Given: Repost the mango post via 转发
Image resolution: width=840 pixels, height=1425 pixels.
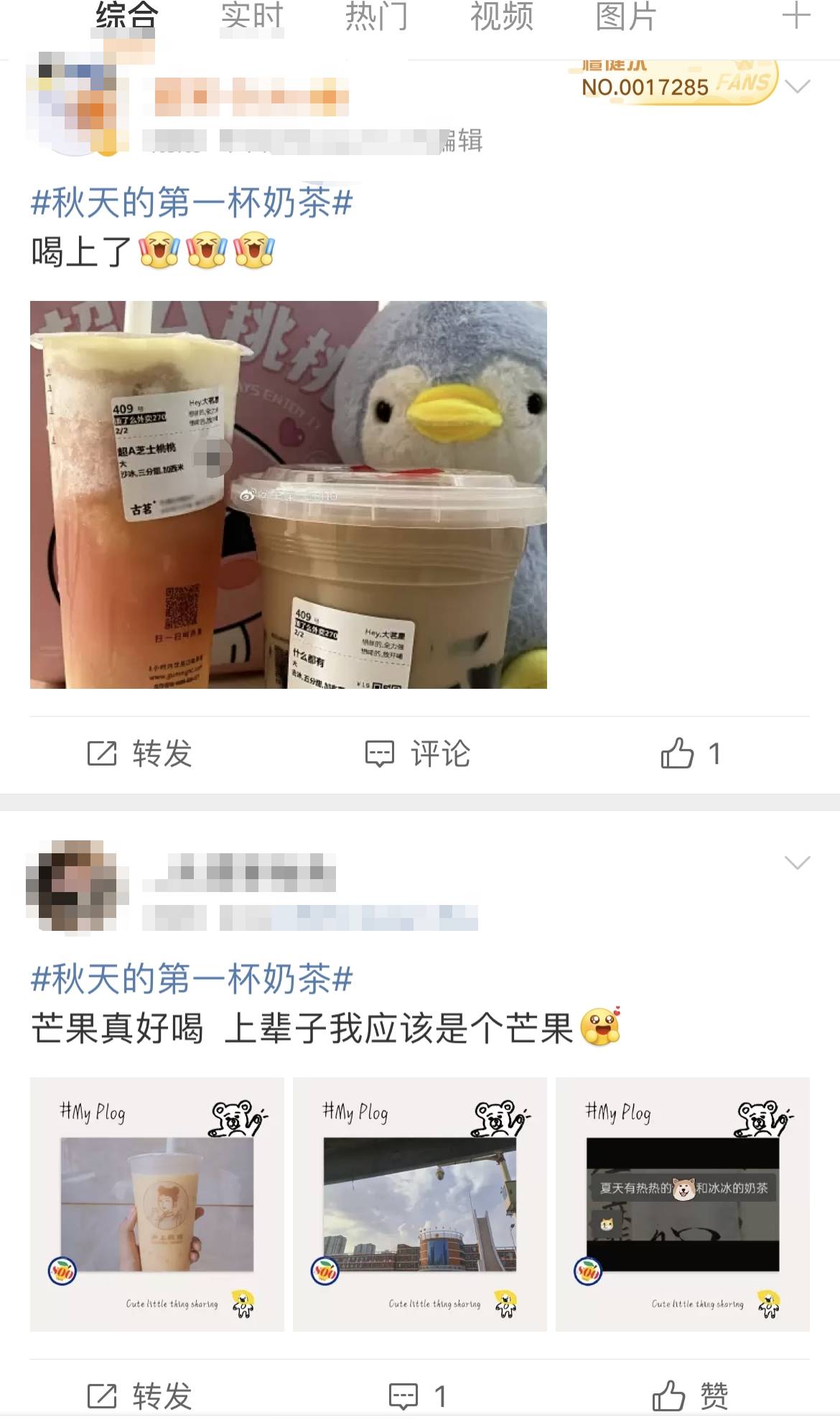Looking at the screenshot, I should click(140, 1396).
